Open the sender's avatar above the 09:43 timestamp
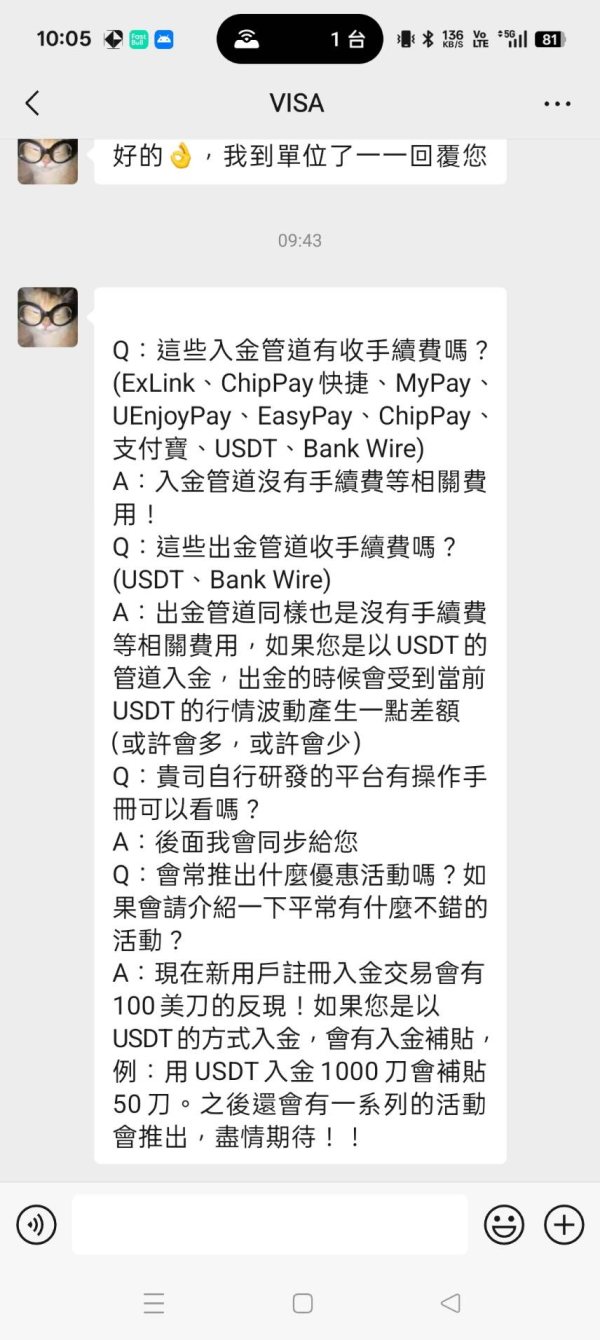600x1340 pixels. pyautogui.click(x=48, y=161)
